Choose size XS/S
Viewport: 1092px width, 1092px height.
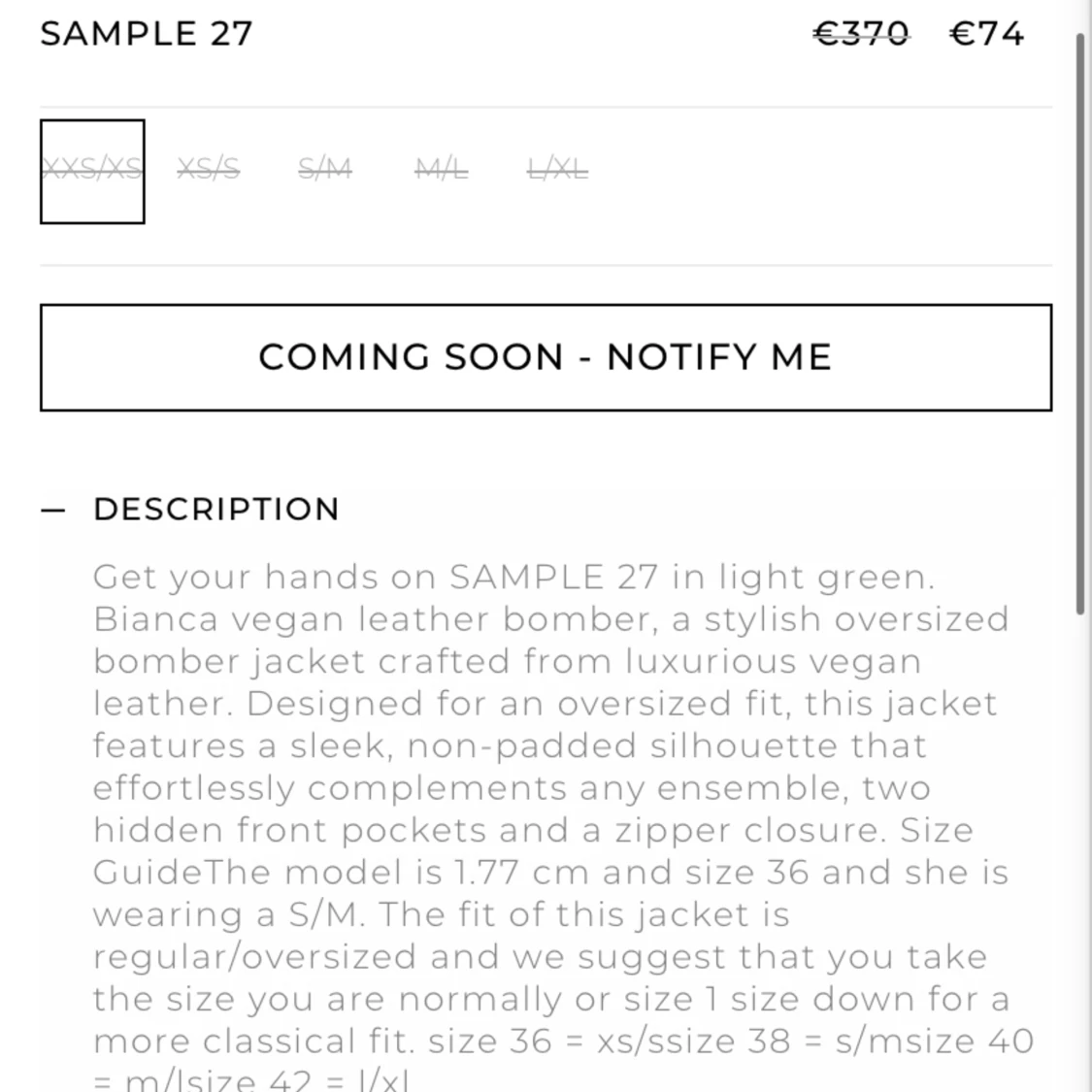[x=209, y=171]
